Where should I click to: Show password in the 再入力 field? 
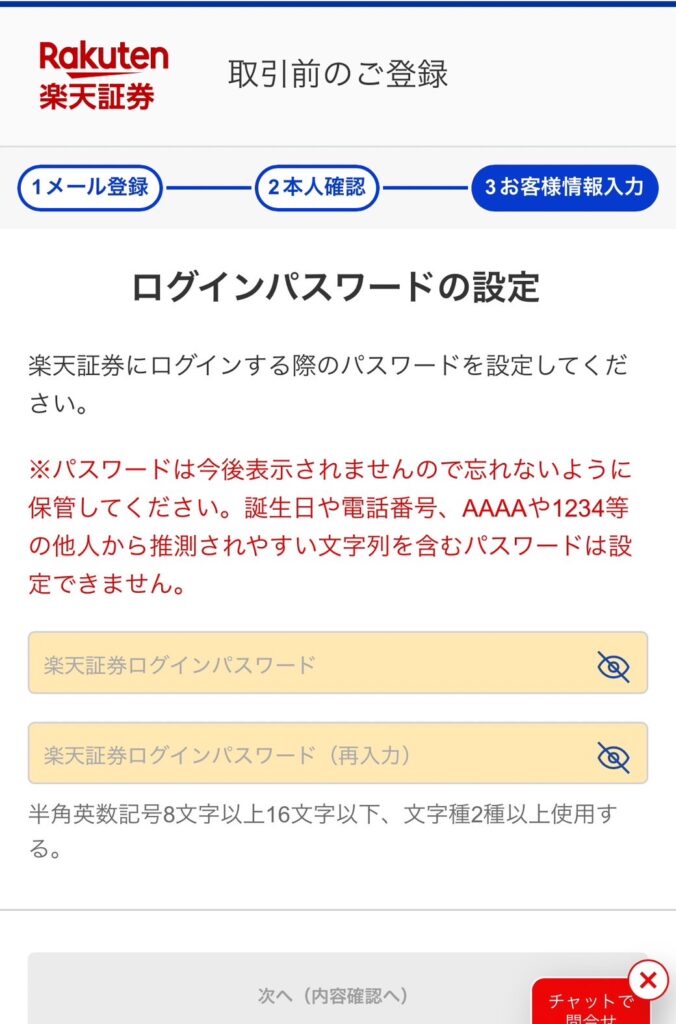coord(612,757)
